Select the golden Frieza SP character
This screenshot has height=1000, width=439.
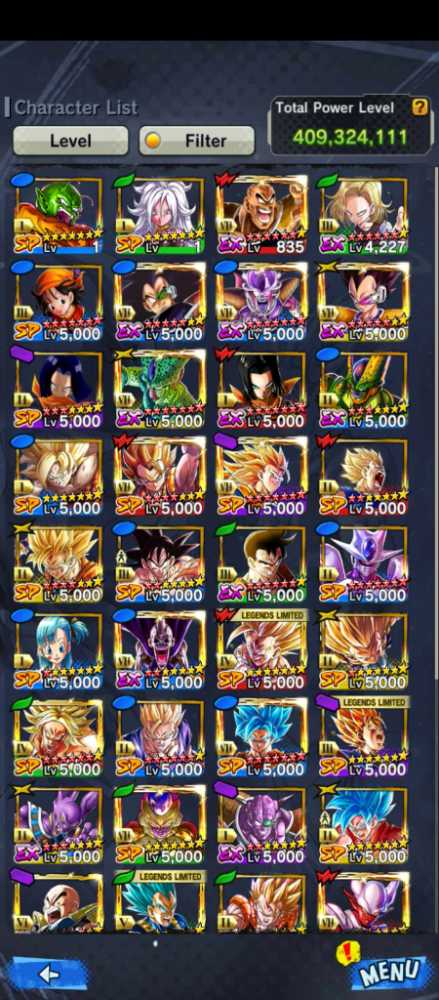click(160, 825)
